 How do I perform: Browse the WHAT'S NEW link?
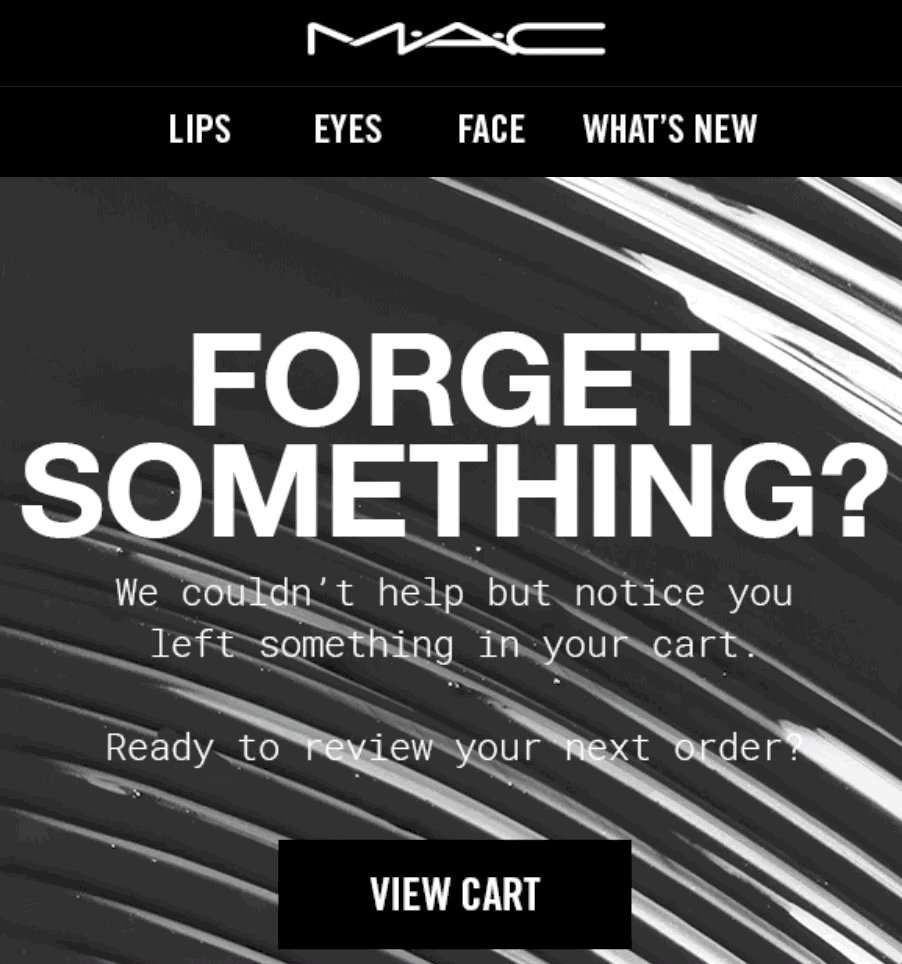pyautogui.click(x=669, y=129)
